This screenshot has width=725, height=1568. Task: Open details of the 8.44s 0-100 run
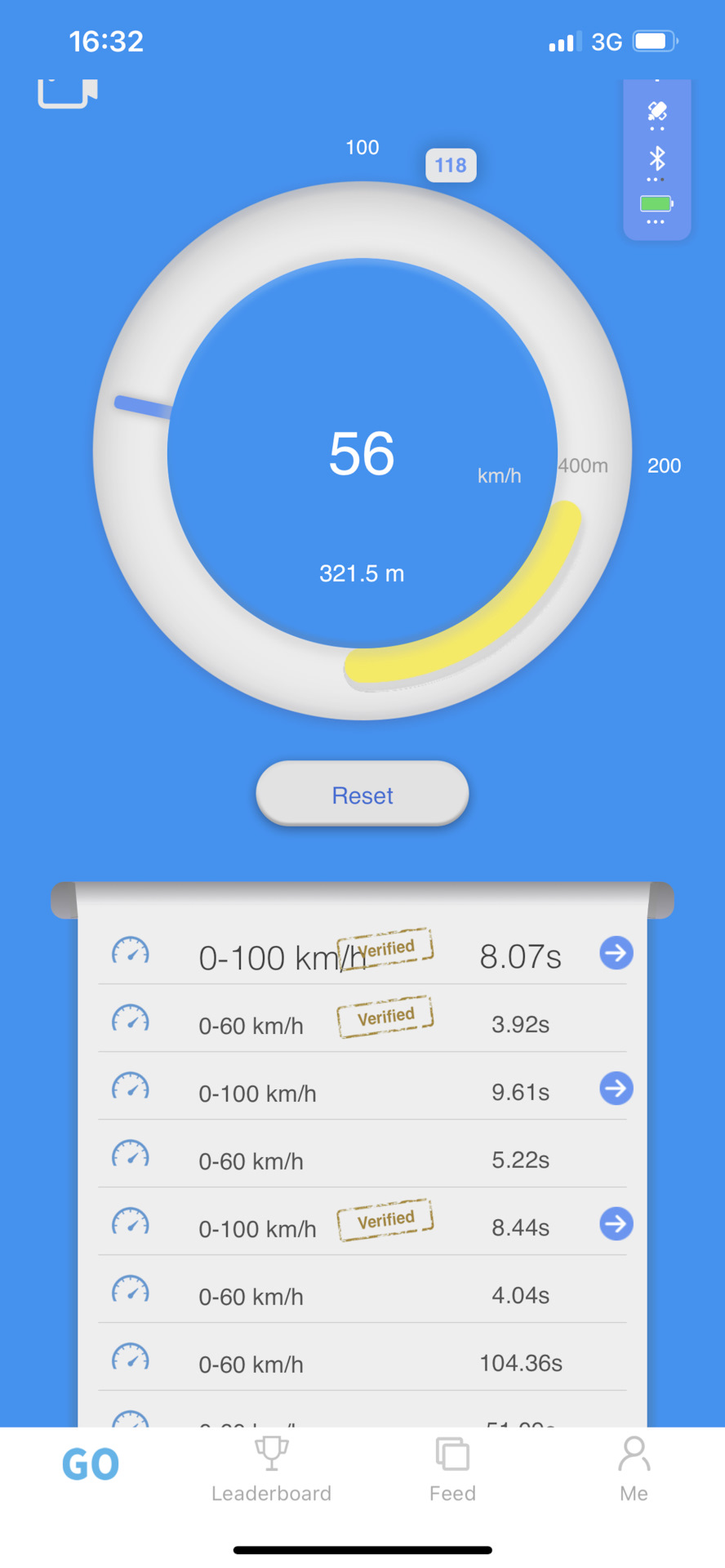(616, 1223)
